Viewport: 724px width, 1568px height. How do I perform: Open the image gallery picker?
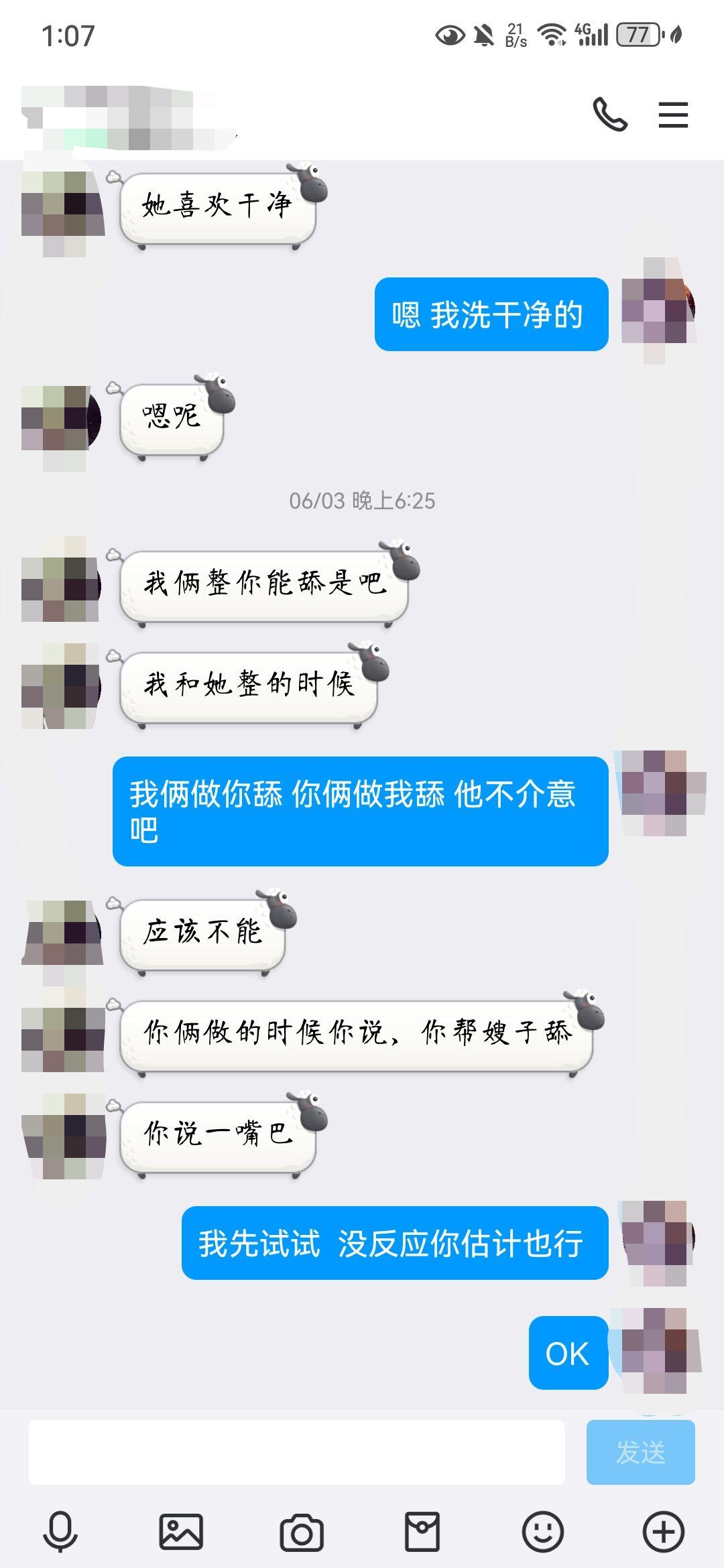(181, 1532)
